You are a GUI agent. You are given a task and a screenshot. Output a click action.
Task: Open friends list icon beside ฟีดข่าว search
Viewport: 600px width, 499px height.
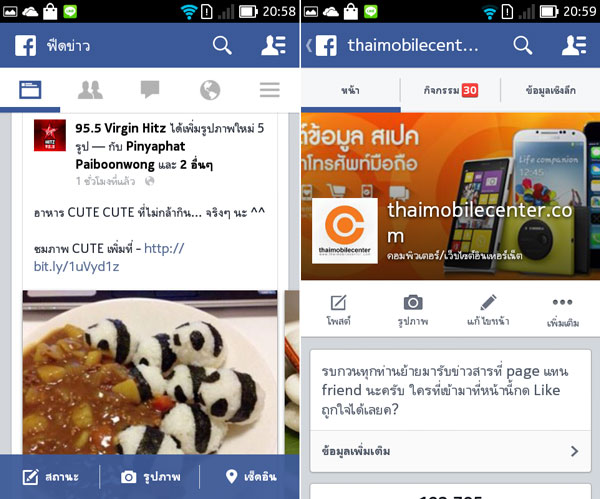pyautogui.click(x=272, y=46)
